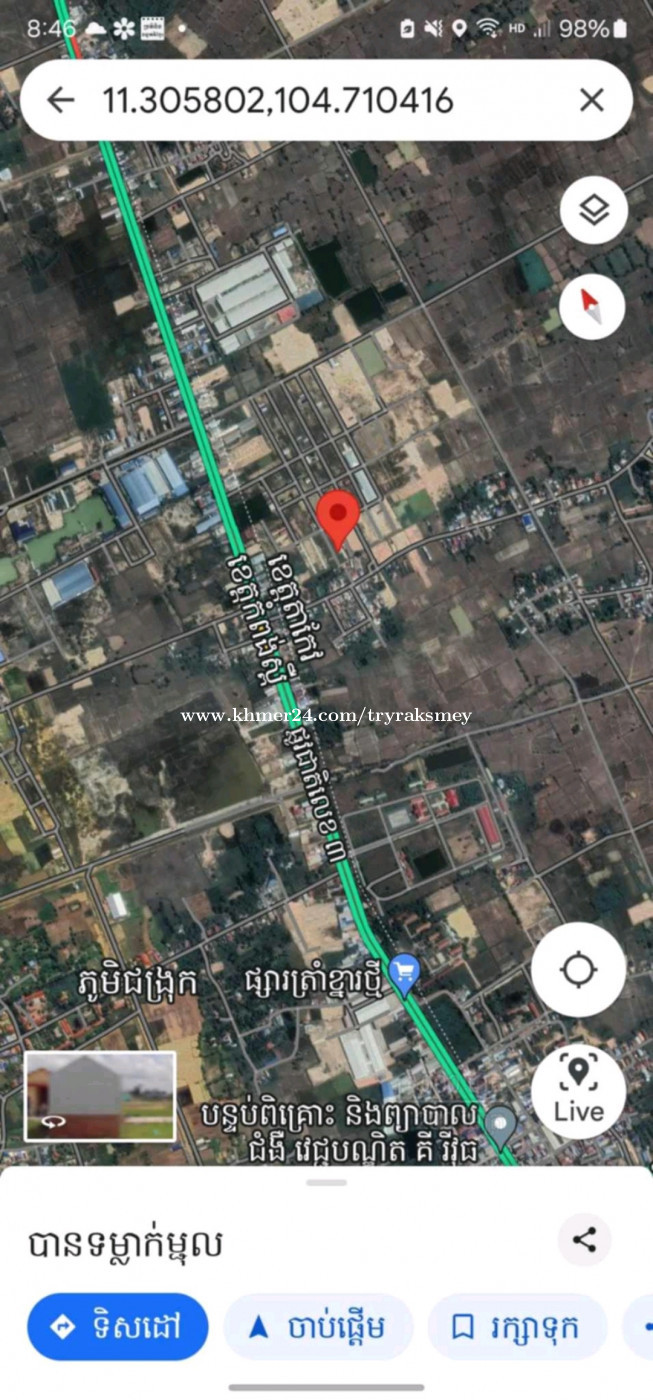
Task: Edit the coordinates in the search field
Action: [x=278, y=100]
